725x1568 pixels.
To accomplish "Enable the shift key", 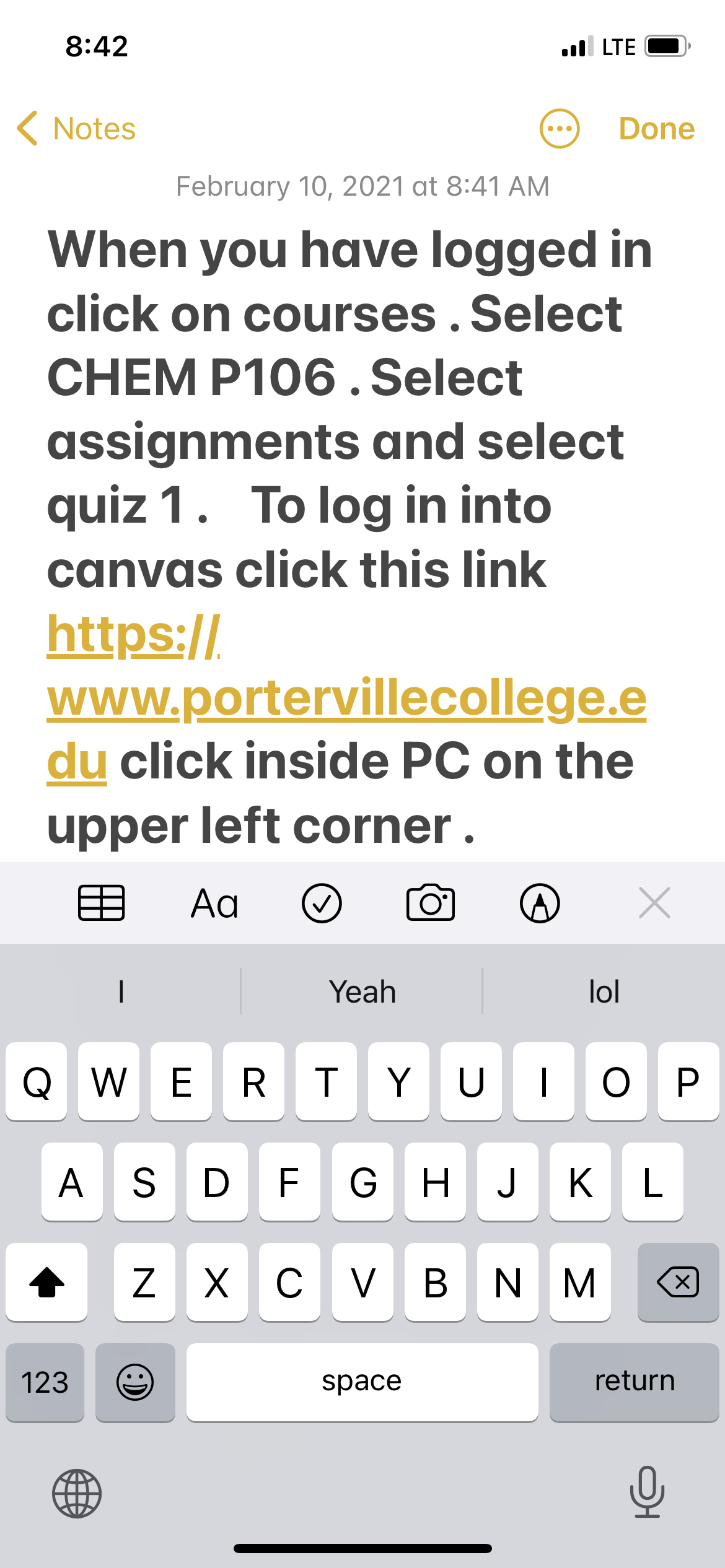I will (x=46, y=1281).
